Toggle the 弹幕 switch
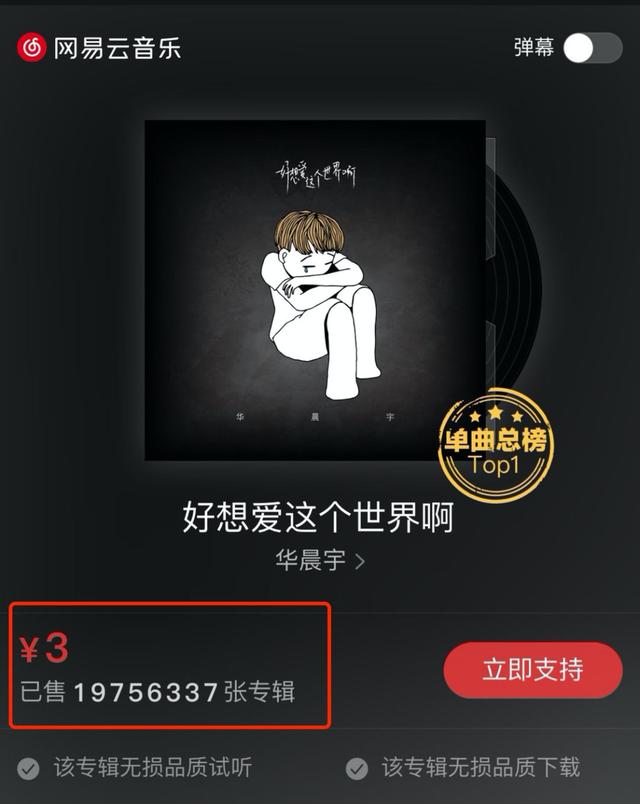Image resolution: width=640 pixels, height=804 pixels. point(592,48)
